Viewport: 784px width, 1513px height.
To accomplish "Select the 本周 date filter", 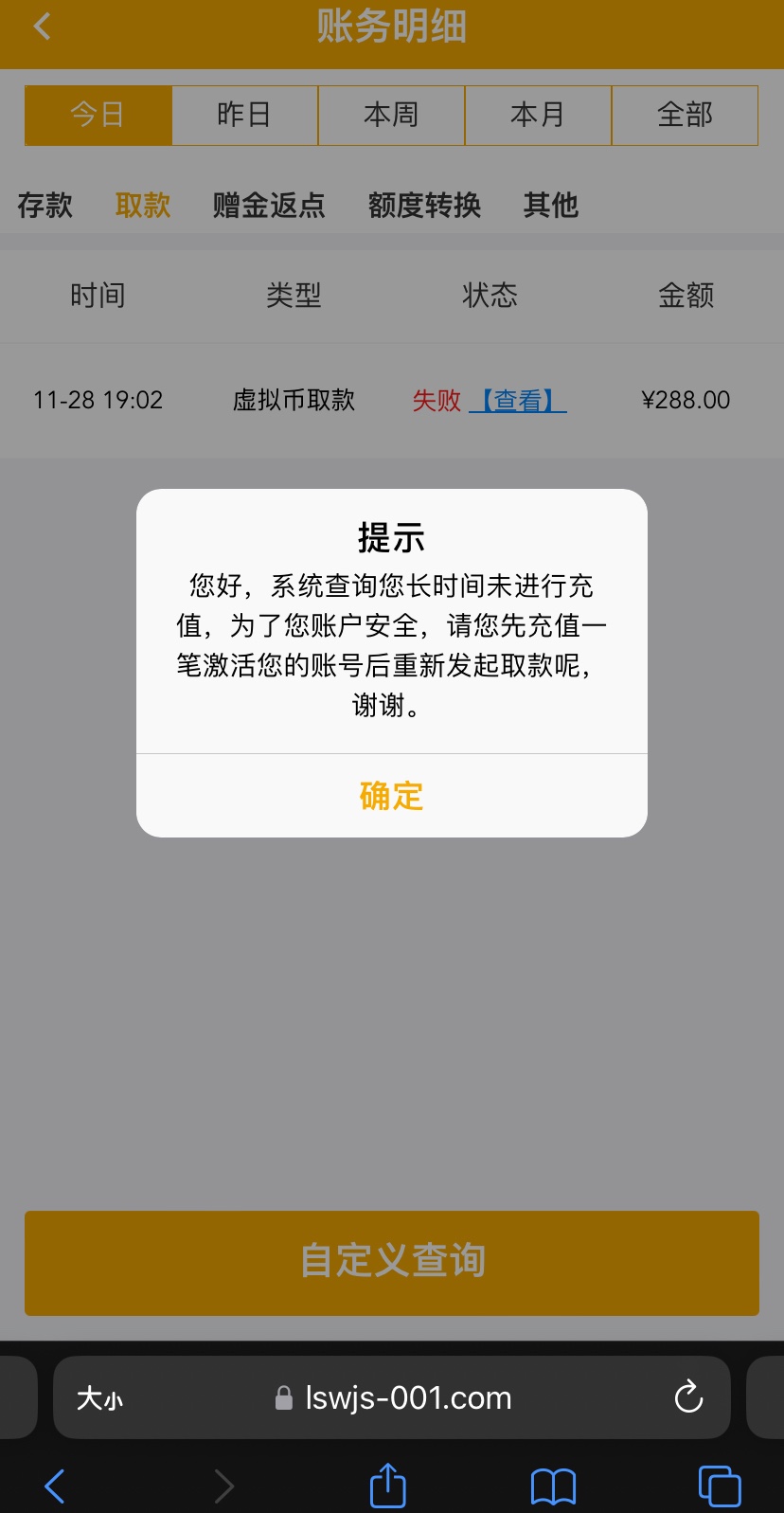I will coord(391,115).
